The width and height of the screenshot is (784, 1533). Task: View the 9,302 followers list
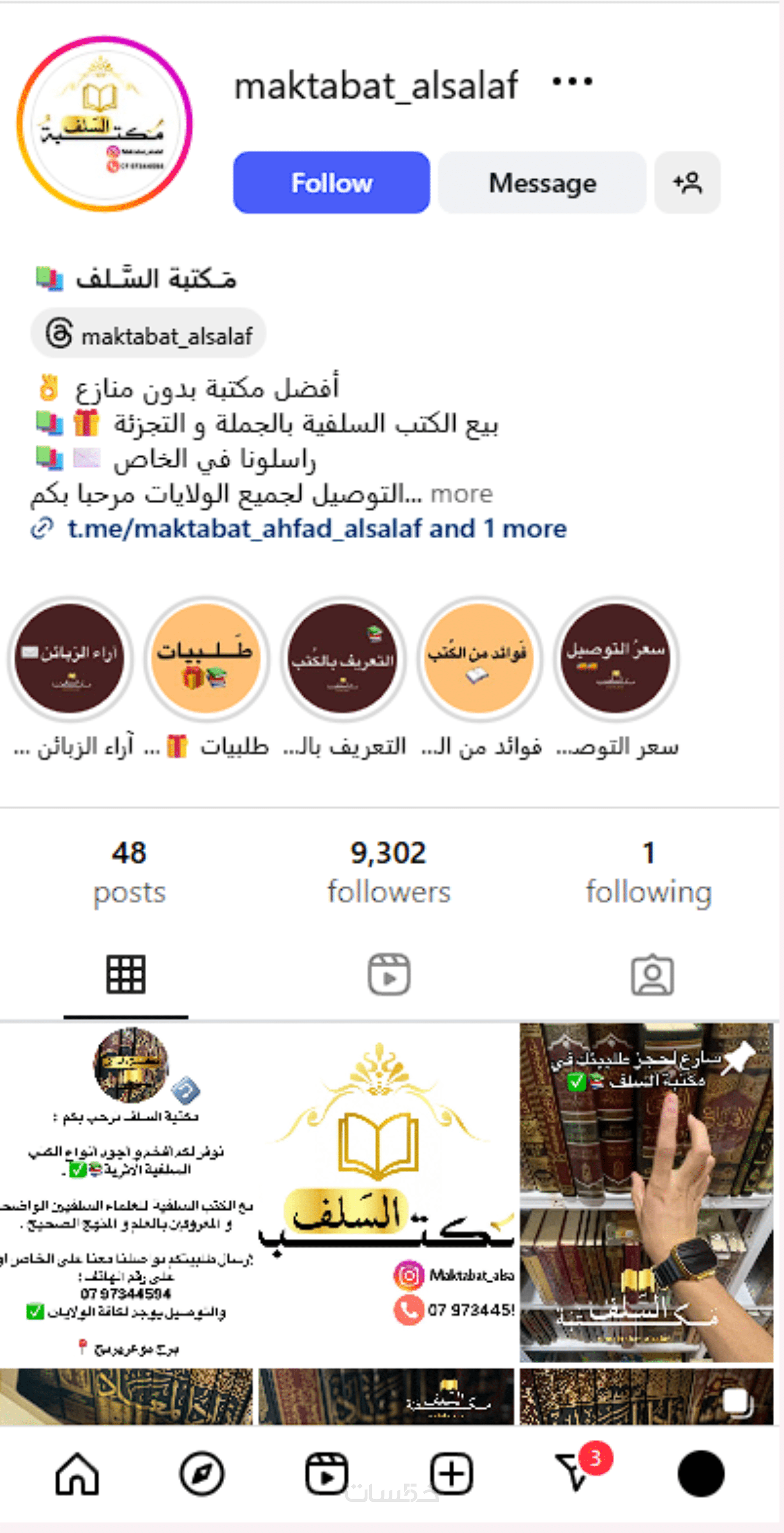coord(388,872)
